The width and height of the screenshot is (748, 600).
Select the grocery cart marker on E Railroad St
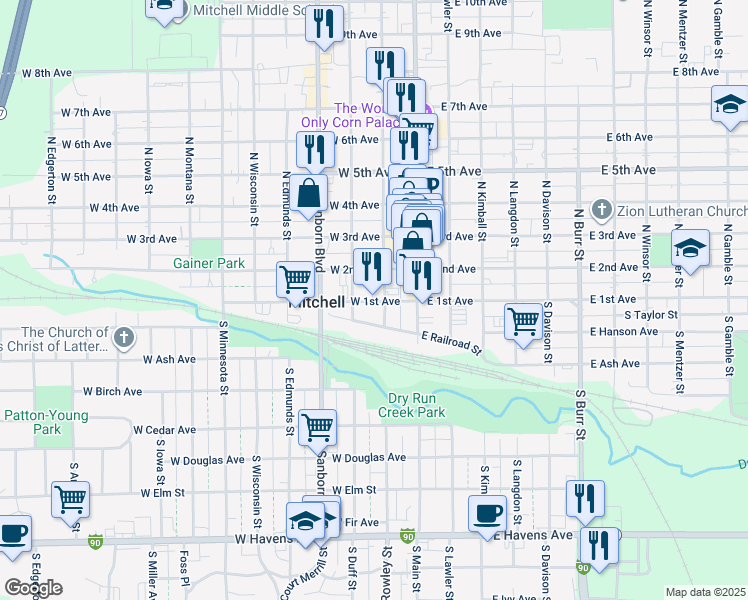coord(523,322)
